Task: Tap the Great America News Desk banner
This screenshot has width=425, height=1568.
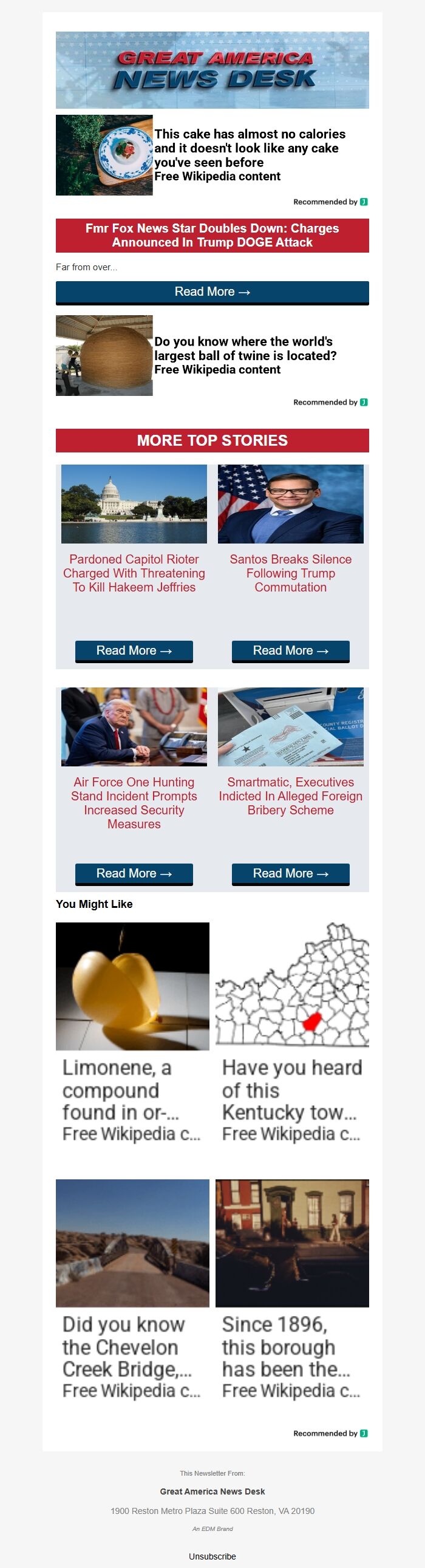Action: [x=212, y=70]
